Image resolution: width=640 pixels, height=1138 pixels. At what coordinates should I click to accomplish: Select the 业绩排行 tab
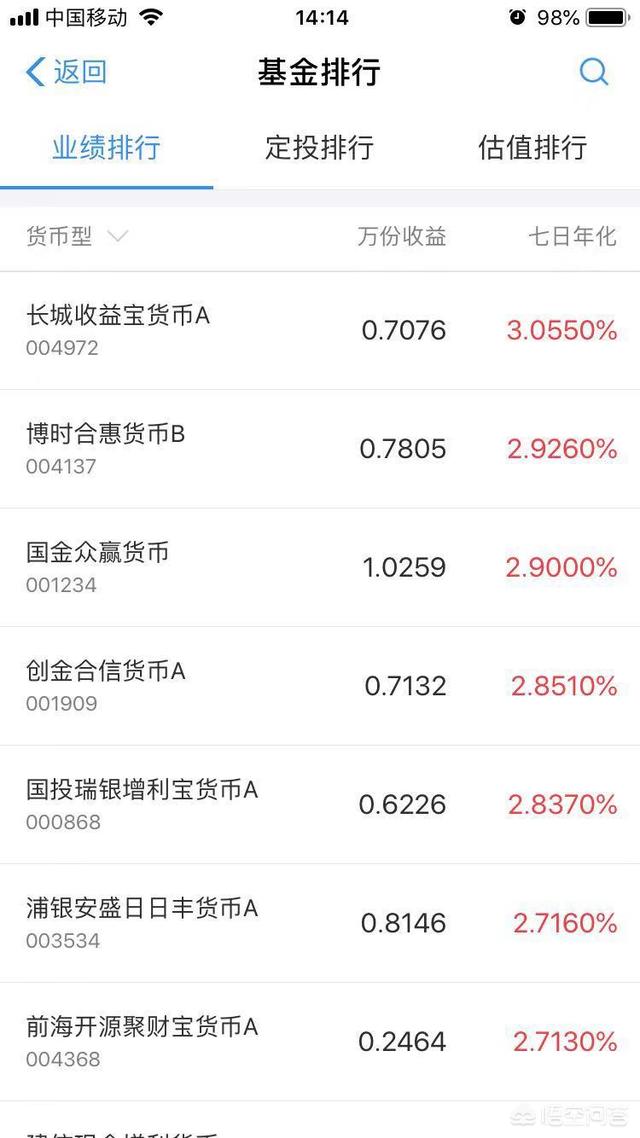click(106, 147)
